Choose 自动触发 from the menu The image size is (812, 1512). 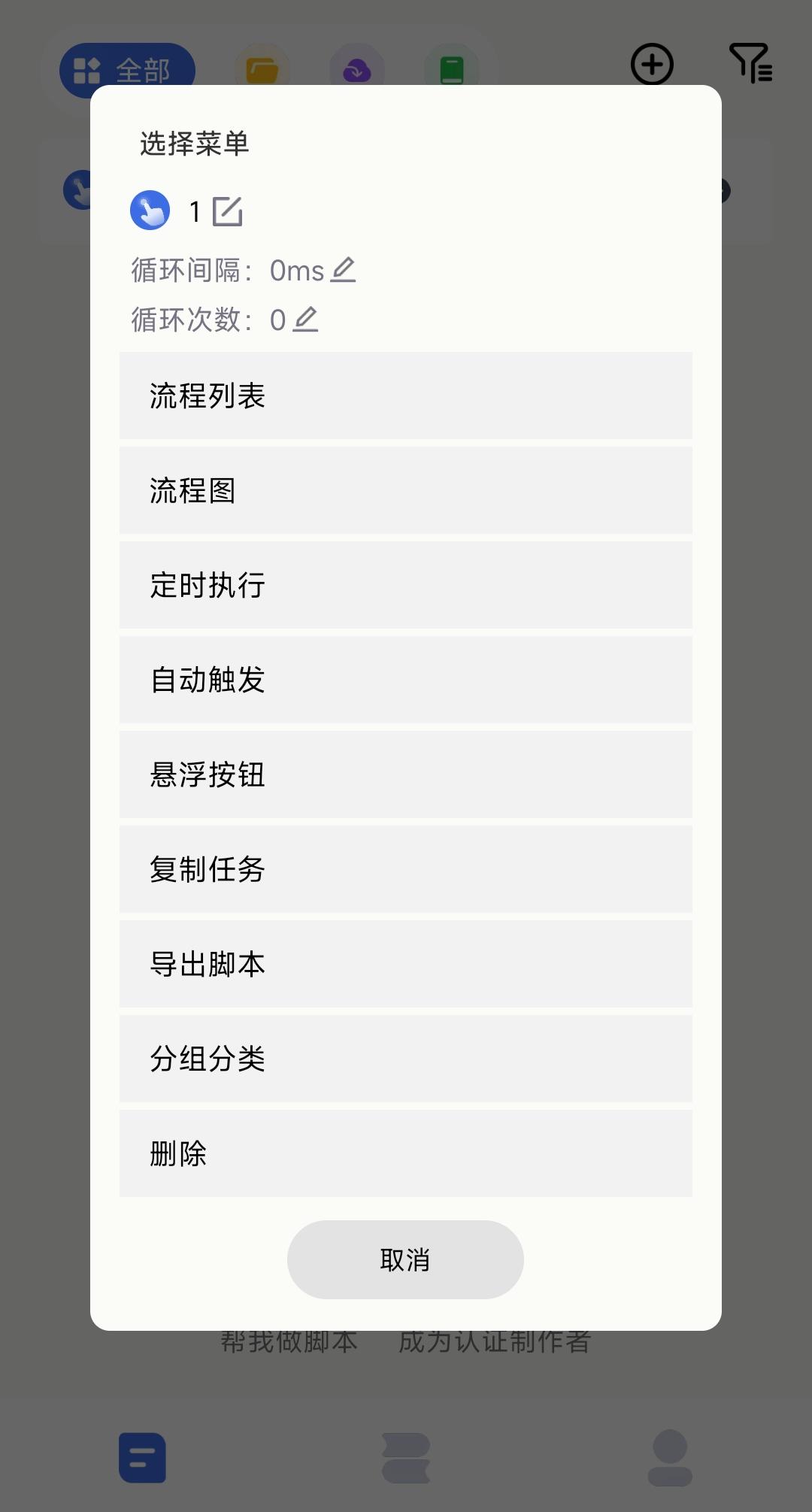point(406,680)
